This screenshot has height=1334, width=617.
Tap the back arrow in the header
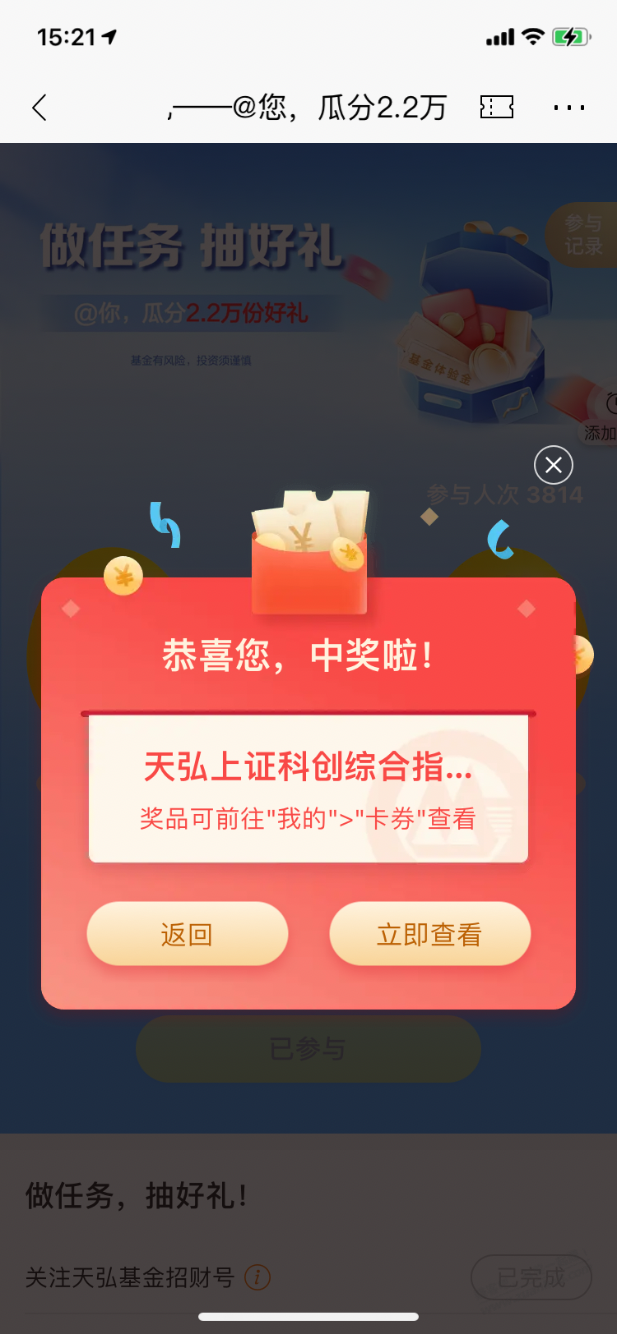point(40,108)
